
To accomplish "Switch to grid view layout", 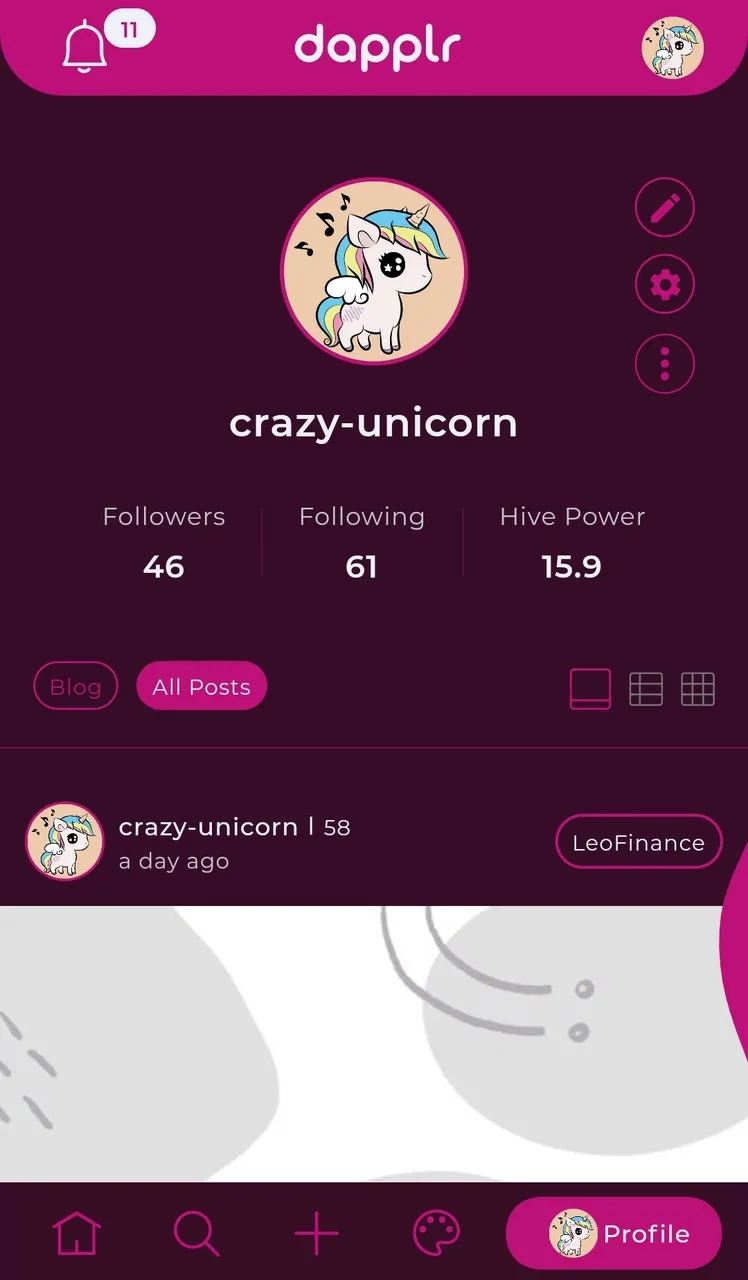I will 698,689.
